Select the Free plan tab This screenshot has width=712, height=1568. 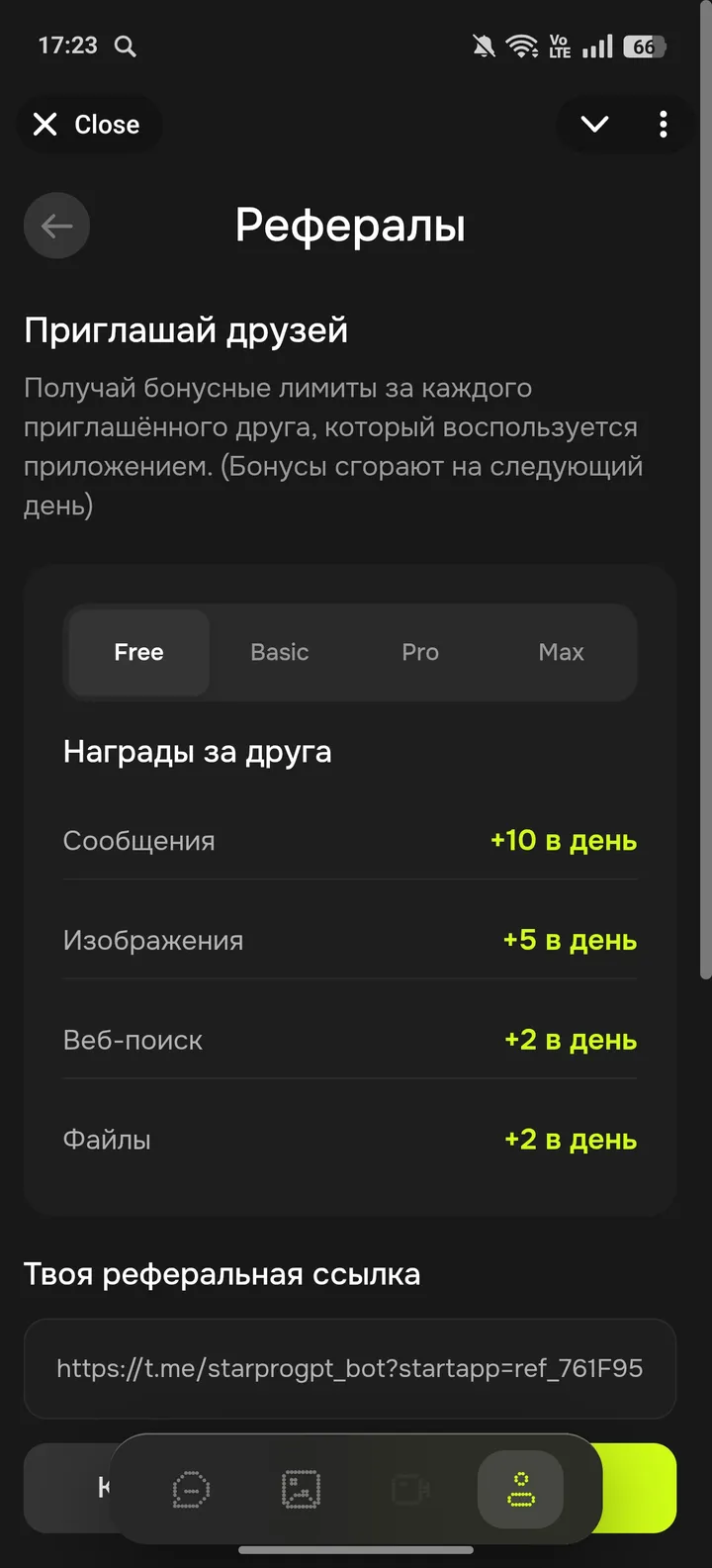point(137,652)
